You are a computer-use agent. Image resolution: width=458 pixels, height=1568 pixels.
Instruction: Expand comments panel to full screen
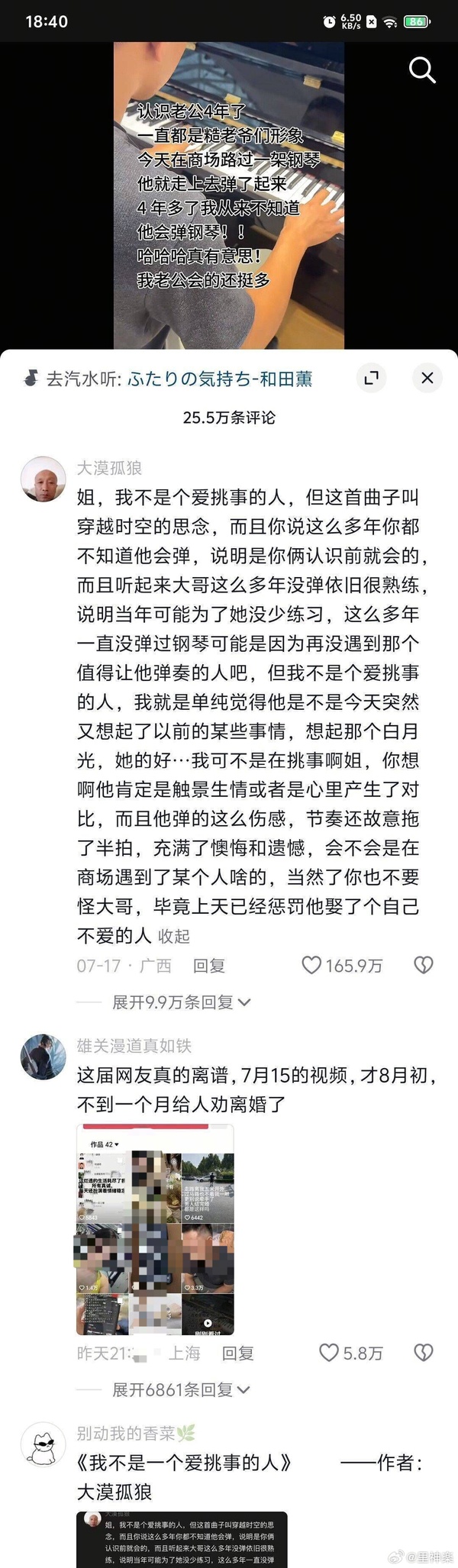[371, 378]
